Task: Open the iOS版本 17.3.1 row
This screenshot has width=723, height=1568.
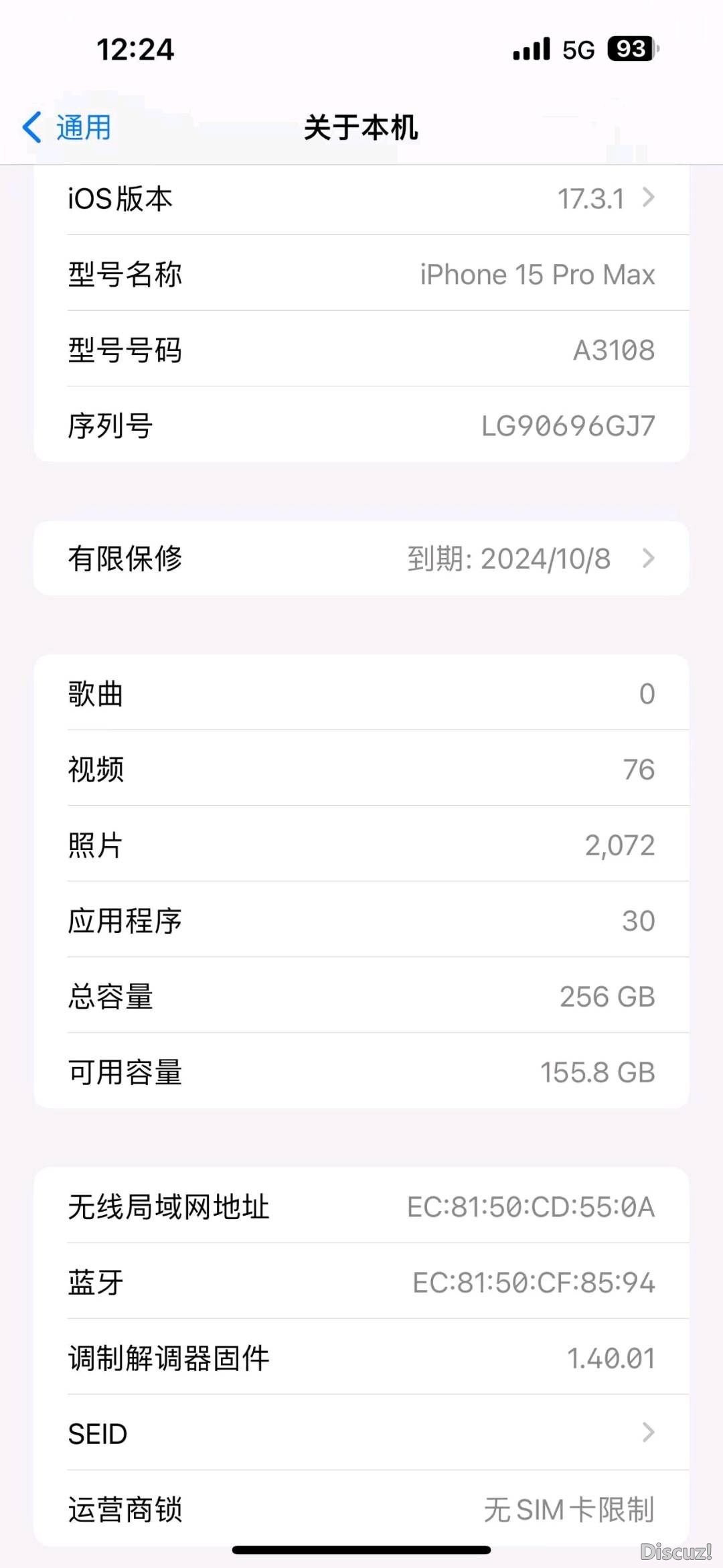Action: coord(361,199)
